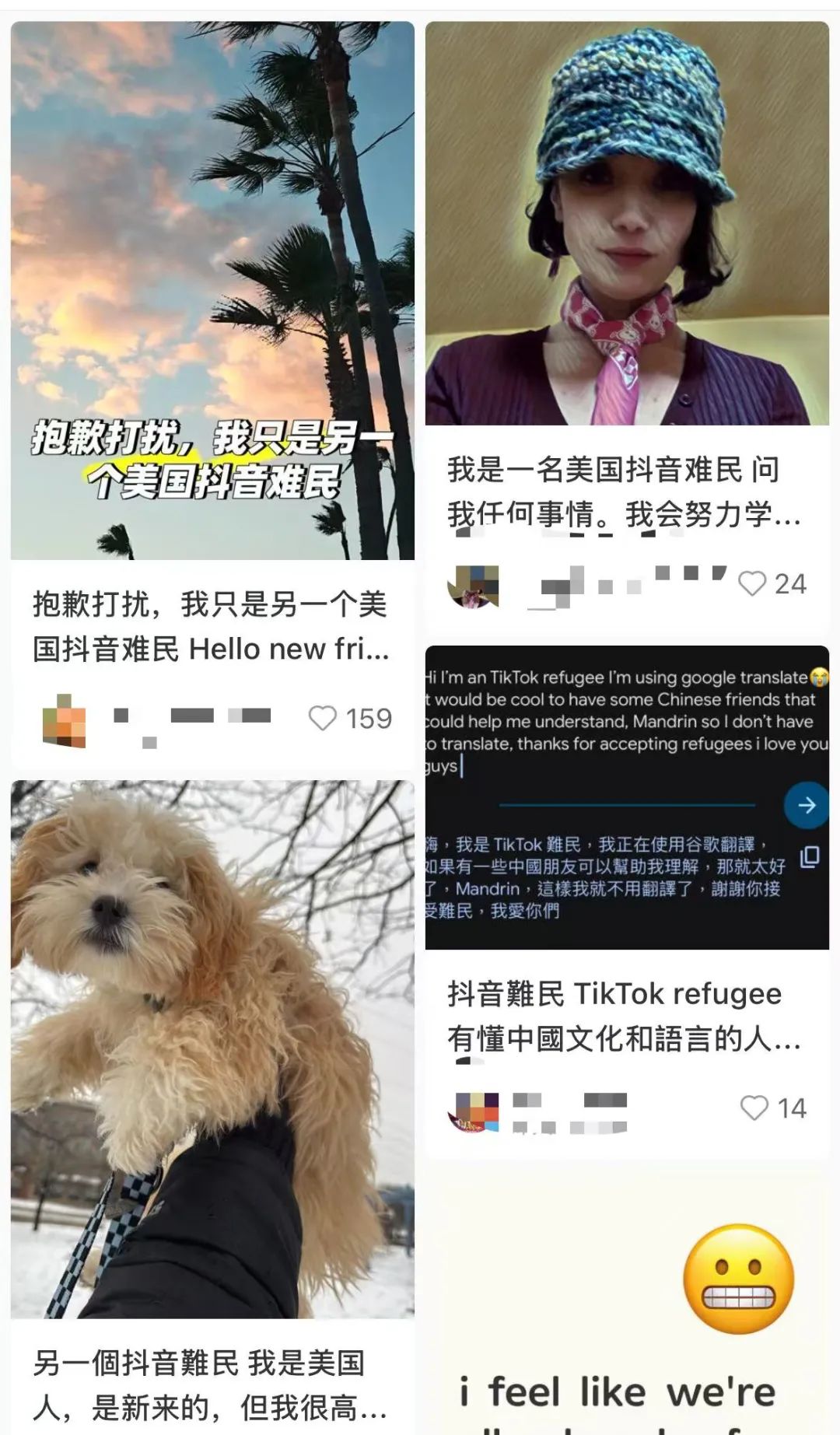Open the Google Translate screenshot post
The width and height of the screenshot is (840, 1435).
[627, 797]
